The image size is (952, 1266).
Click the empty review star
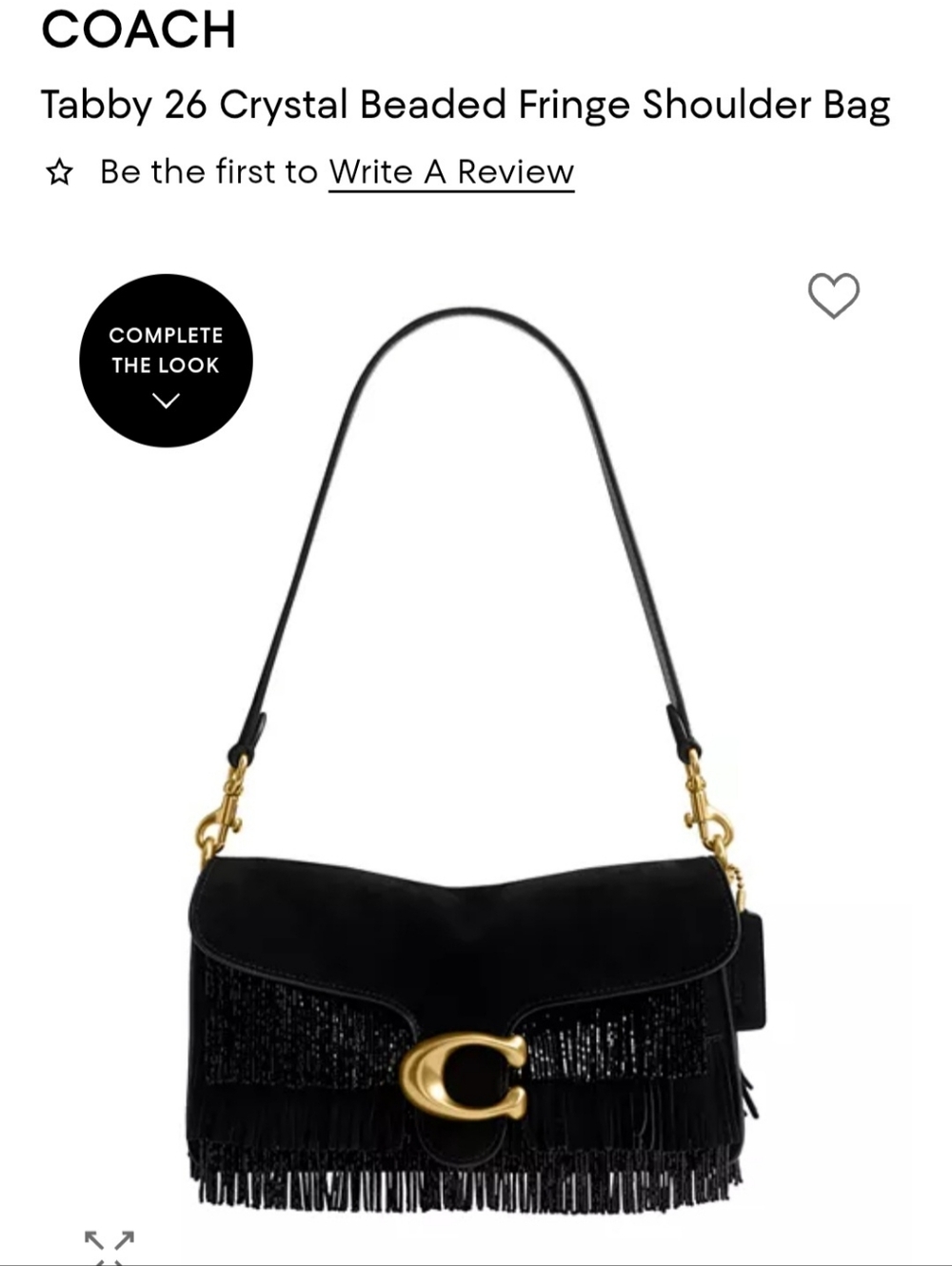[59, 172]
